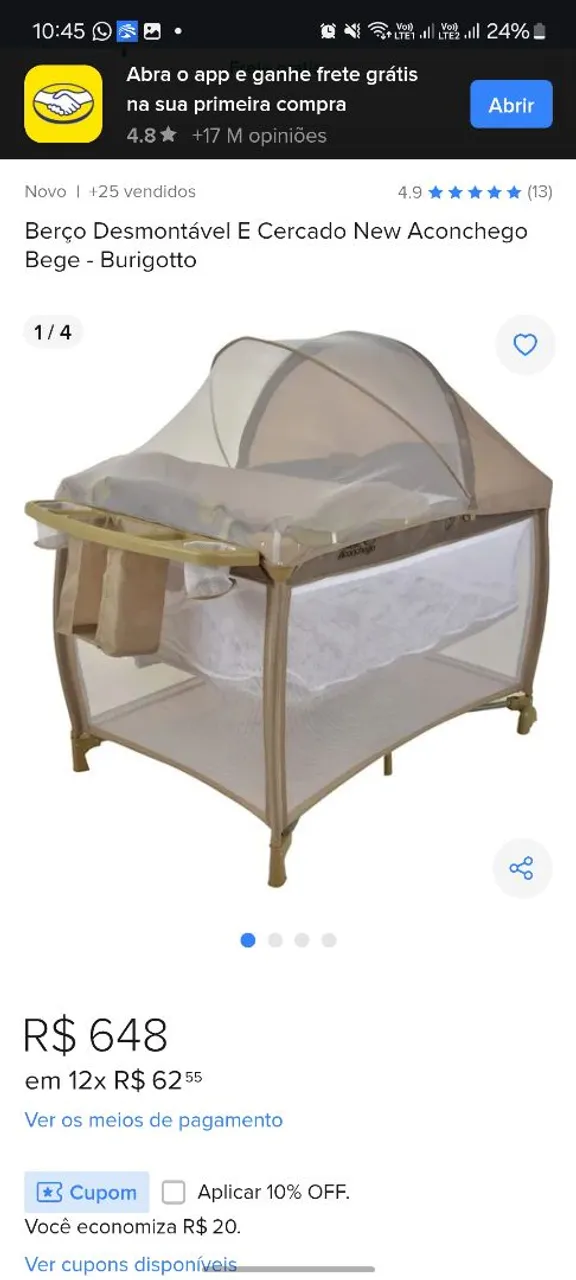Open the 4.9 star rating reviews
The width and height of the screenshot is (576, 1280).
click(x=474, y=192)
